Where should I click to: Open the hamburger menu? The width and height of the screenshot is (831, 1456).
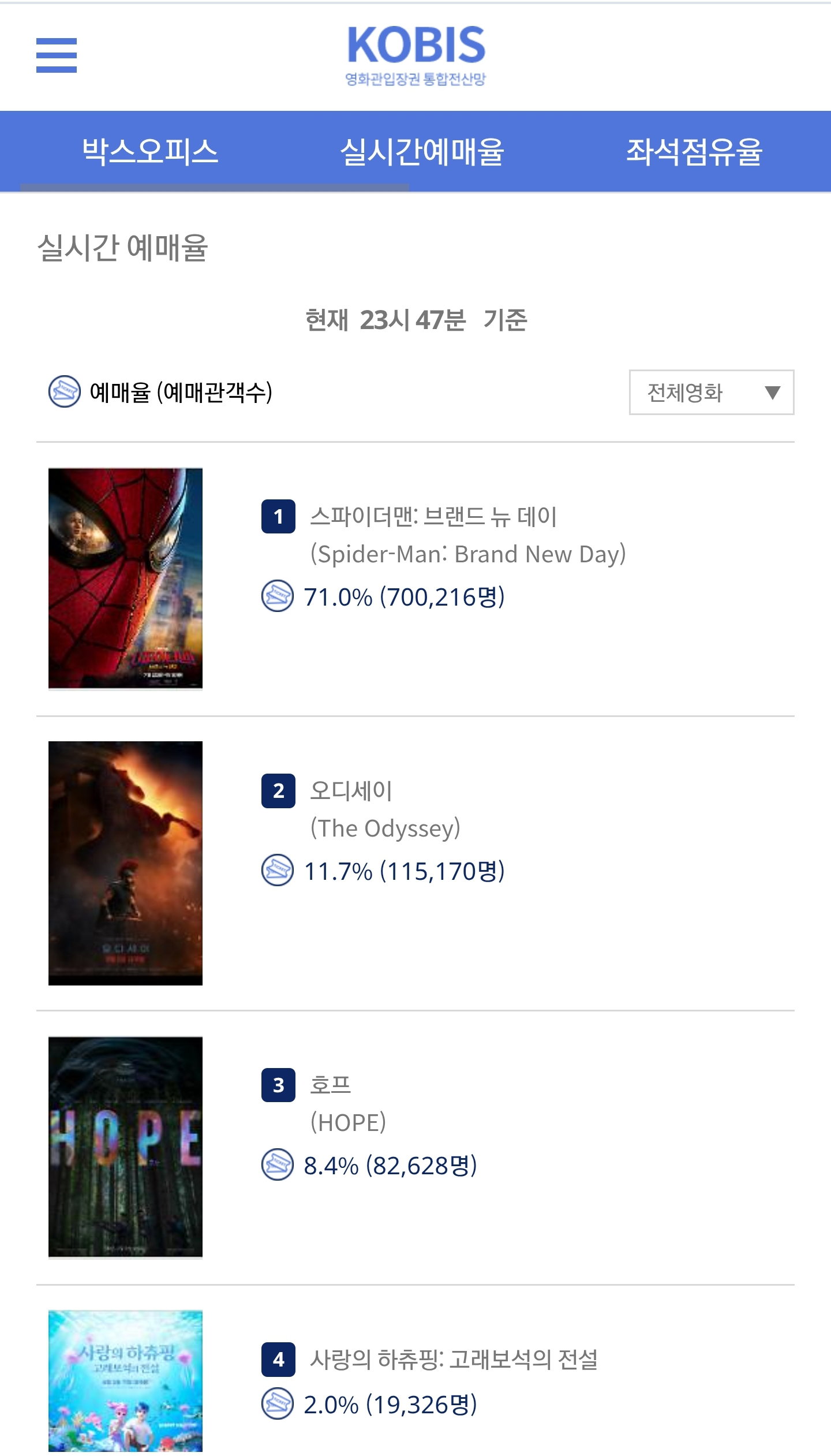(x=56, y=55)
